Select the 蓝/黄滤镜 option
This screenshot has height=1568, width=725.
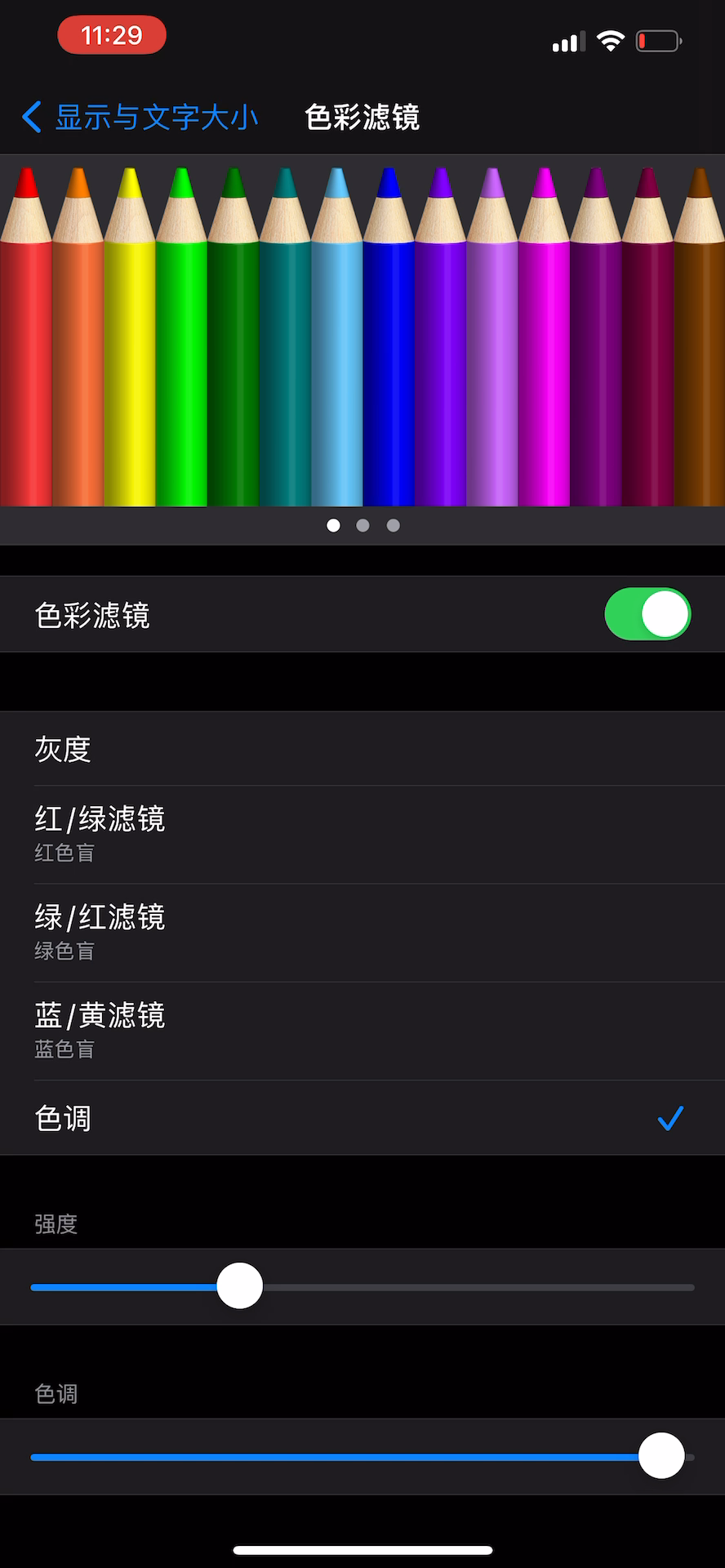[x=362, y=1027]
